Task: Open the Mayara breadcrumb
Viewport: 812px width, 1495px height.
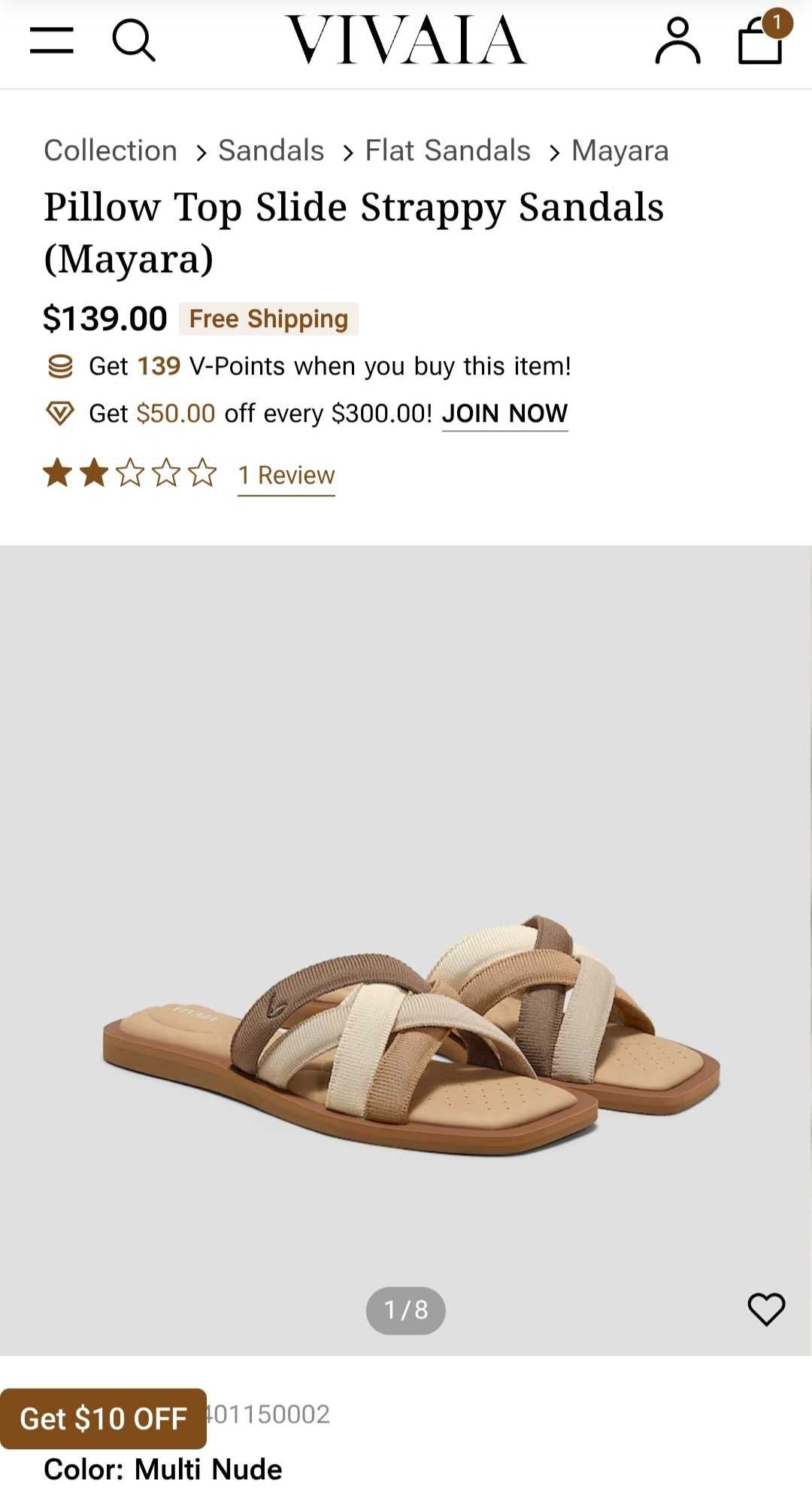Action: [x=620, y=150]
